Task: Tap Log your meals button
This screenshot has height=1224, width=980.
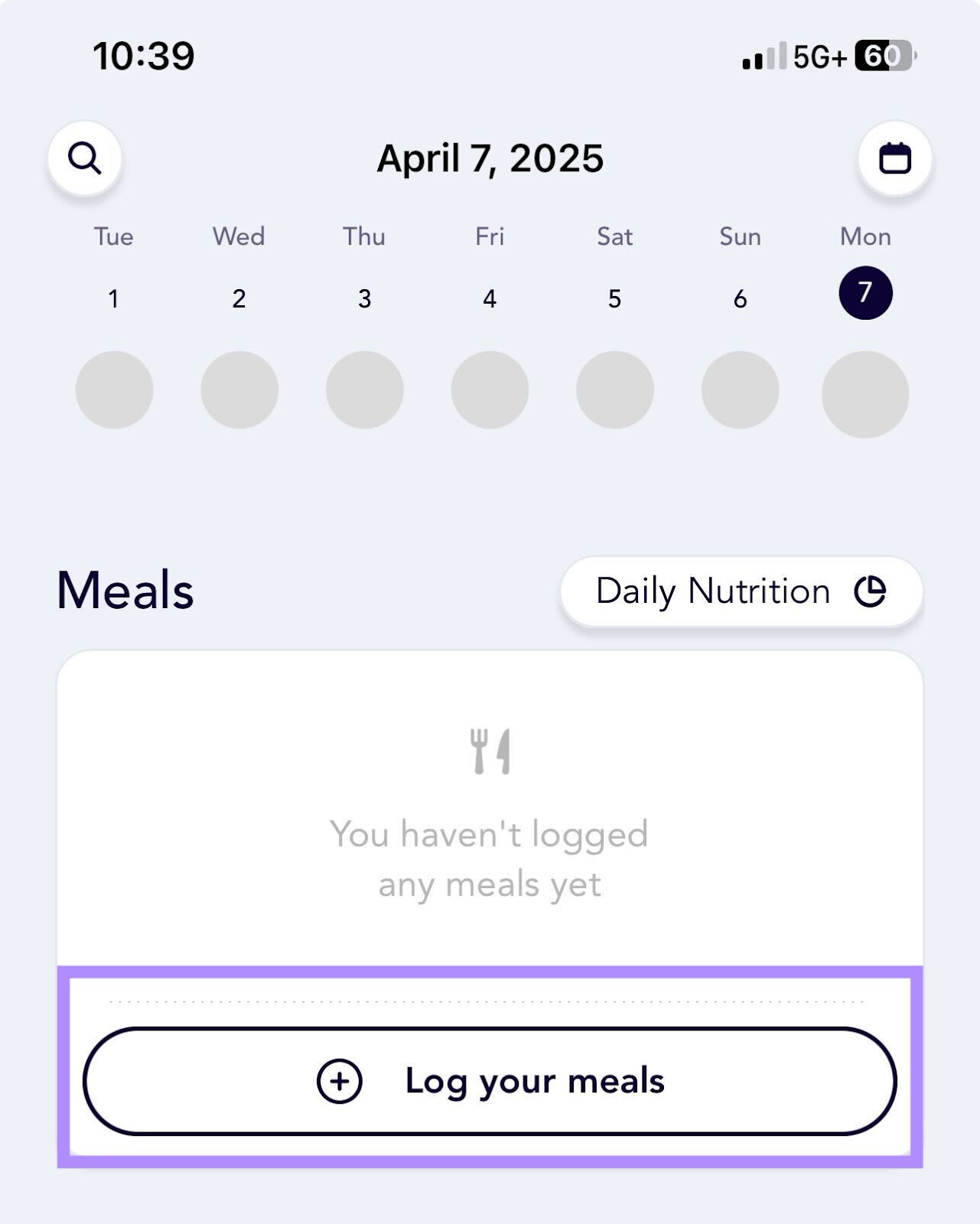Action: coord(490,1081)
